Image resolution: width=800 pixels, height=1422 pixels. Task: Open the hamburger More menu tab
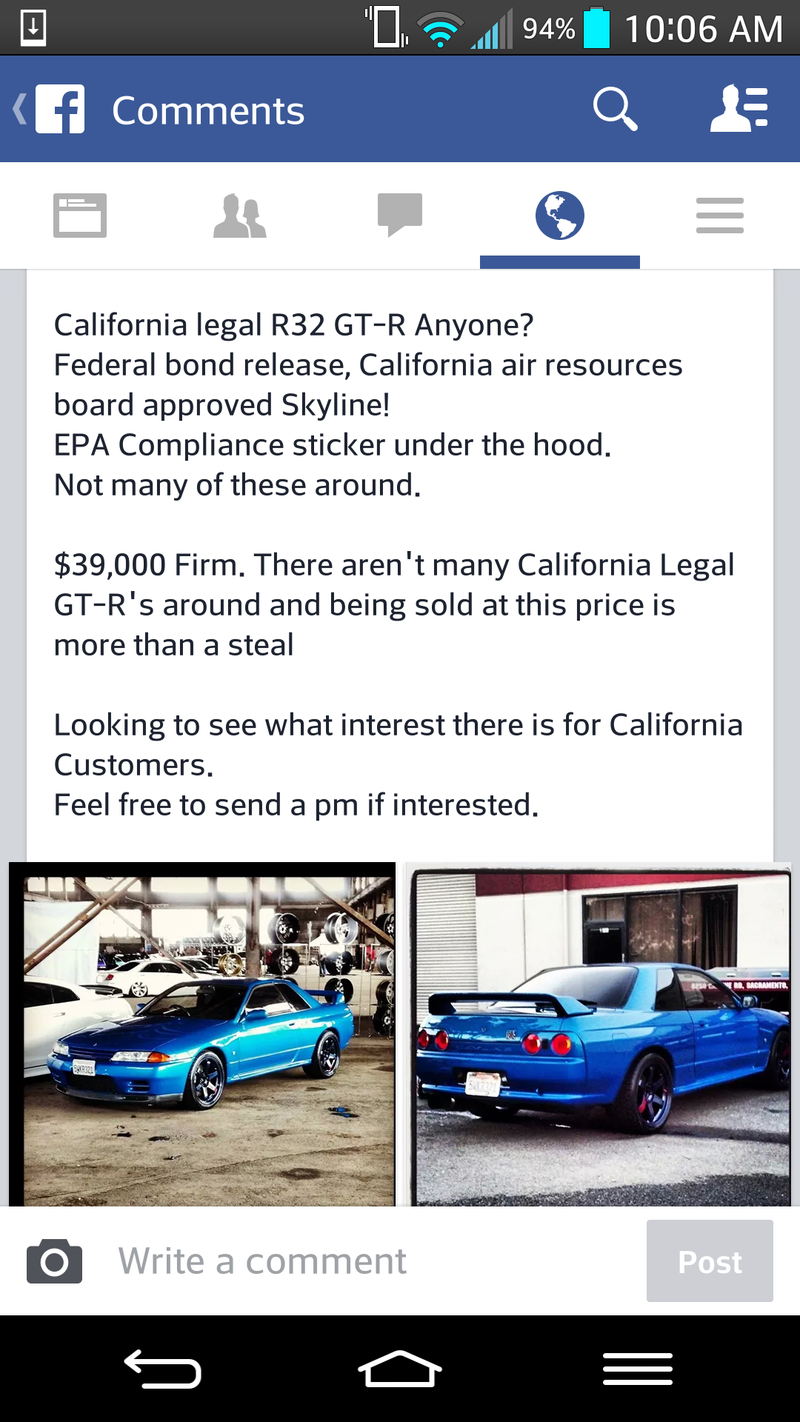720,216
